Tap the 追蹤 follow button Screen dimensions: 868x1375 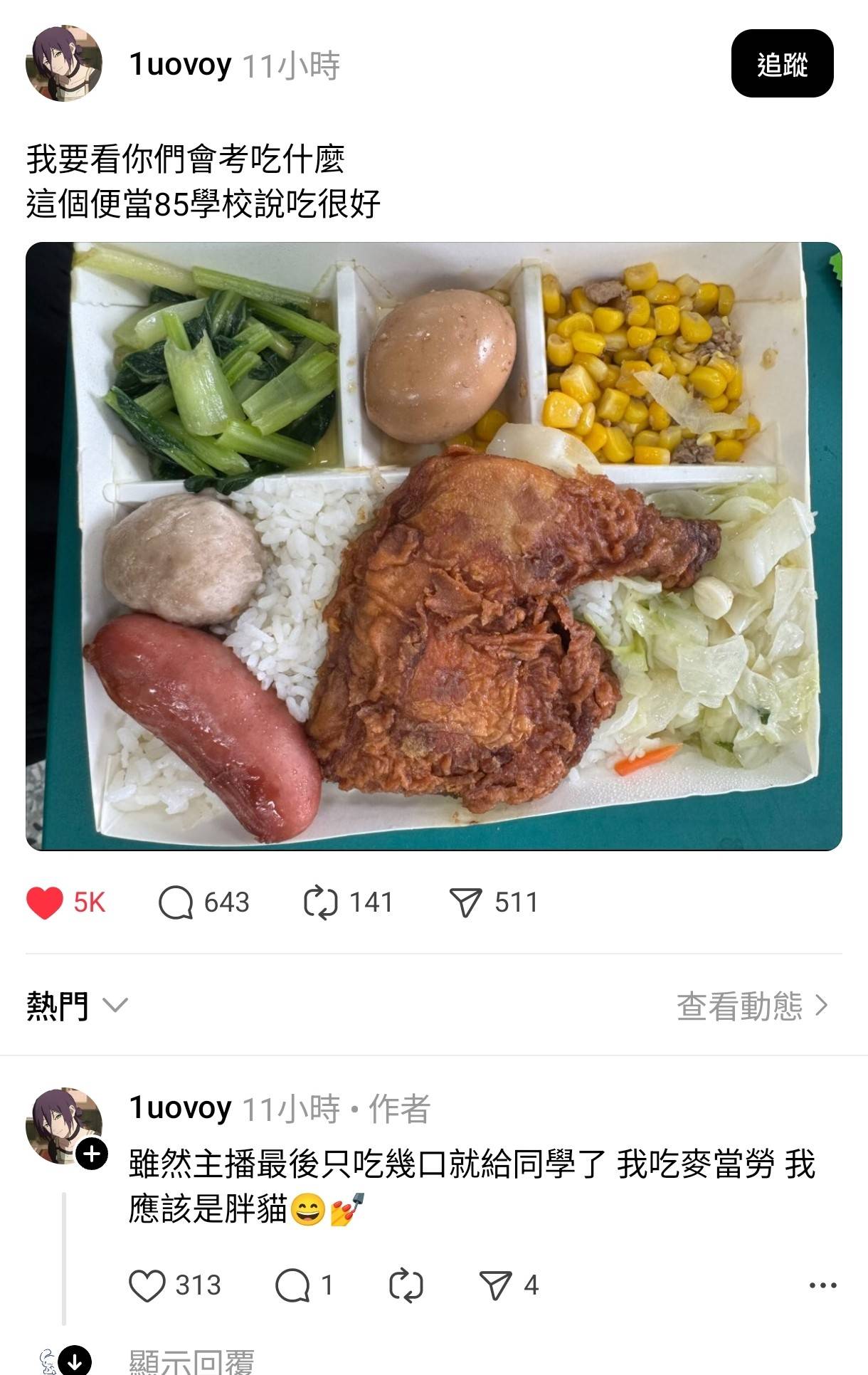[782, 64]
